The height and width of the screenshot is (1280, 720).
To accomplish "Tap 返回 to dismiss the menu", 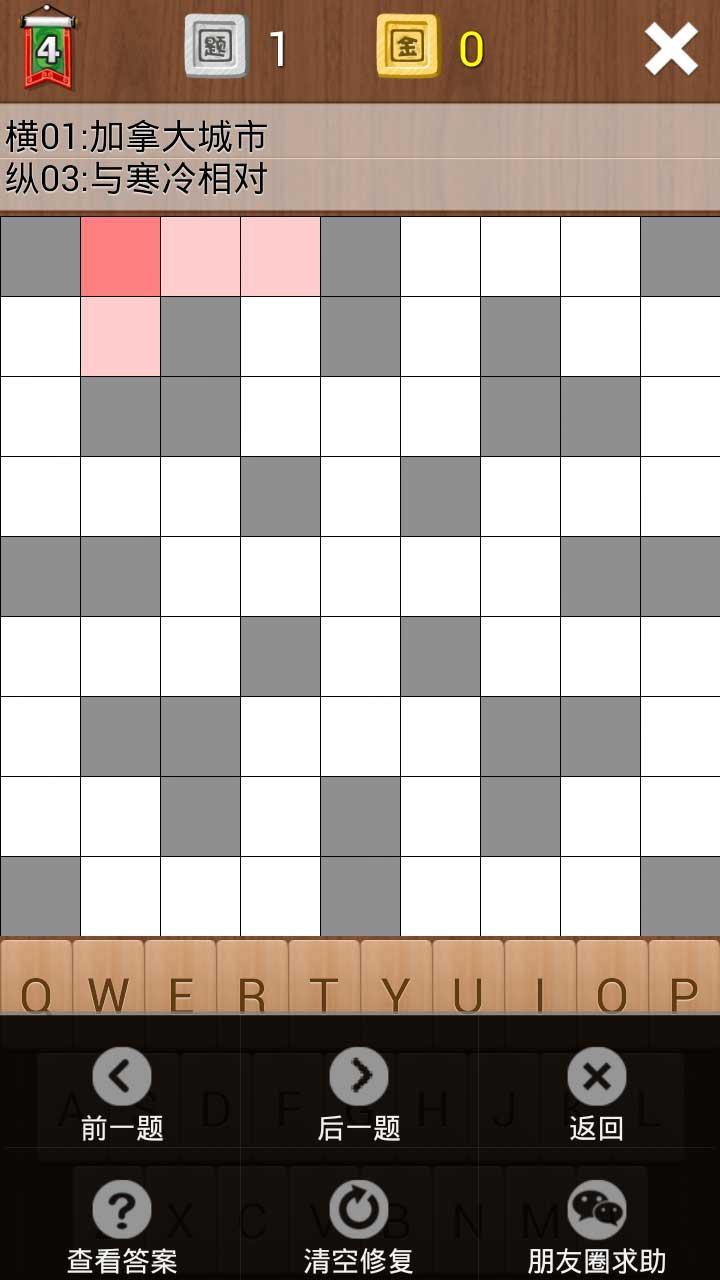I will [x=597, y=1095].
